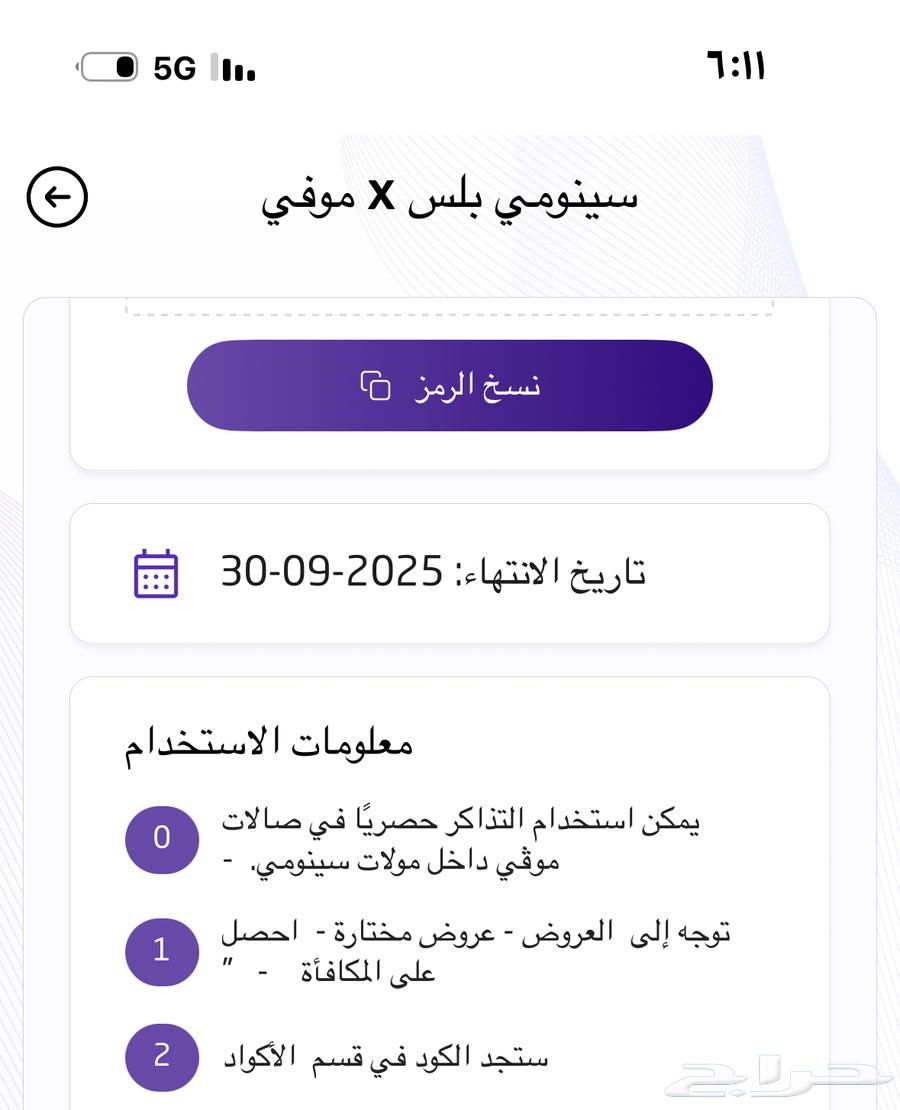Go back using the arrow icon

(57, 197)
